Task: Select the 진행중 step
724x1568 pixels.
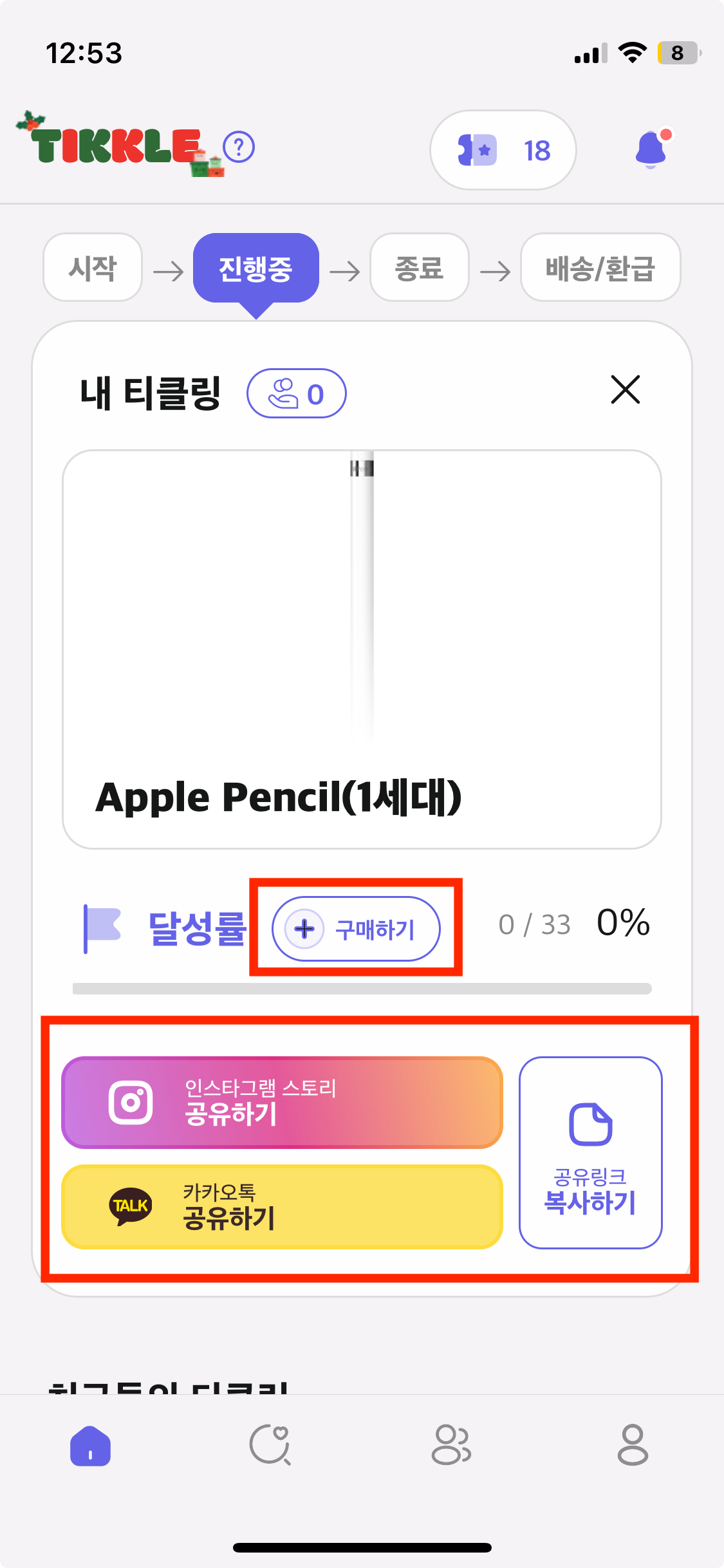Action: [x=255, y=268]
